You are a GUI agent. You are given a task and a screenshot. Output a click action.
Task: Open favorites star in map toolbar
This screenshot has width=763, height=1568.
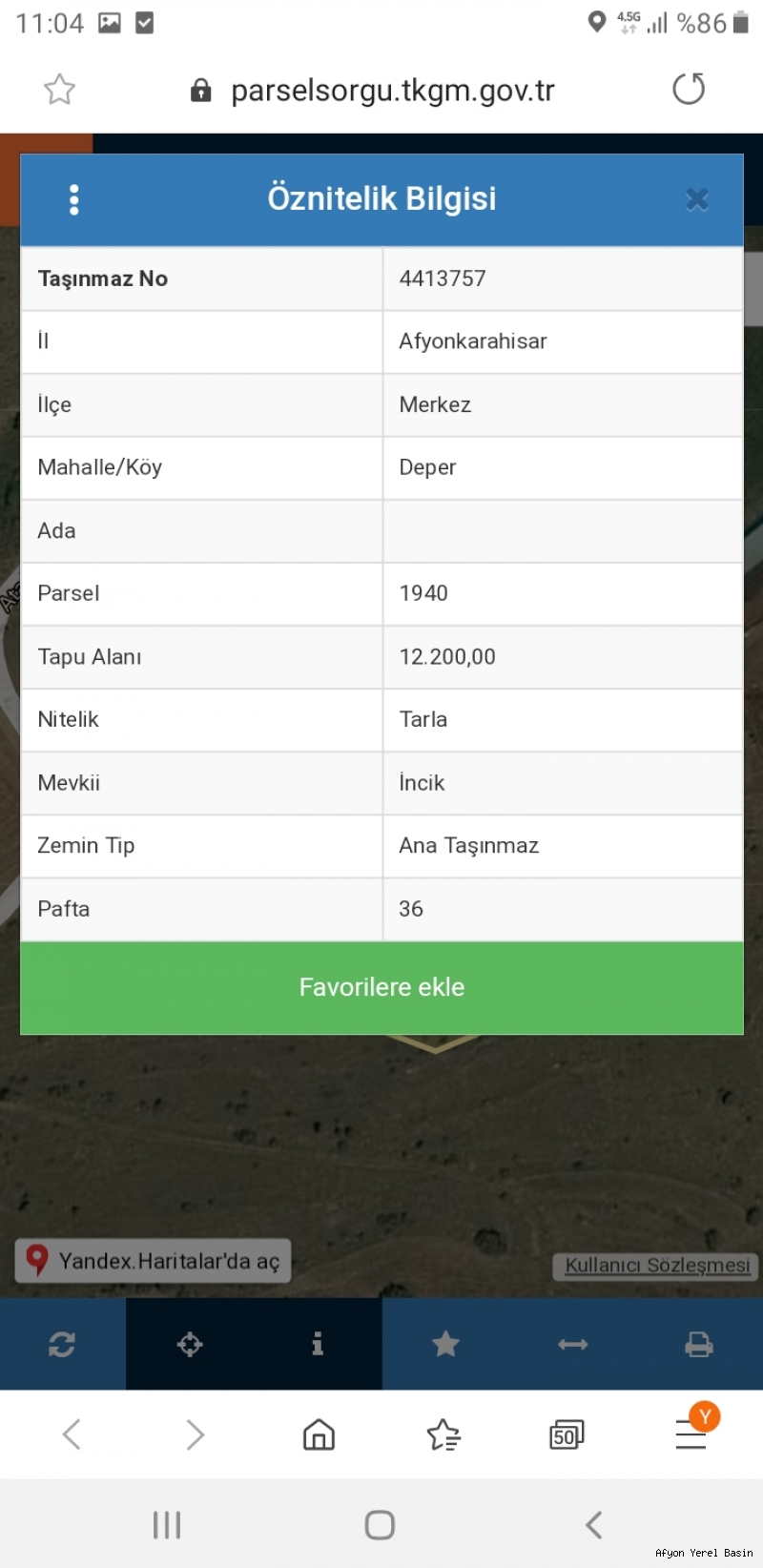tap(445, 1344)
